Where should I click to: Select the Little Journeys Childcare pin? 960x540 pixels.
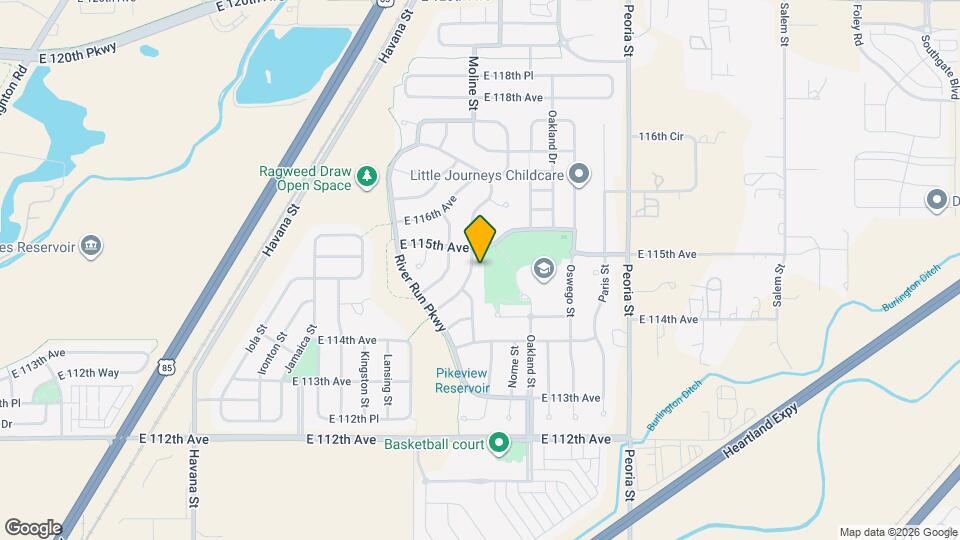point(578,175)
